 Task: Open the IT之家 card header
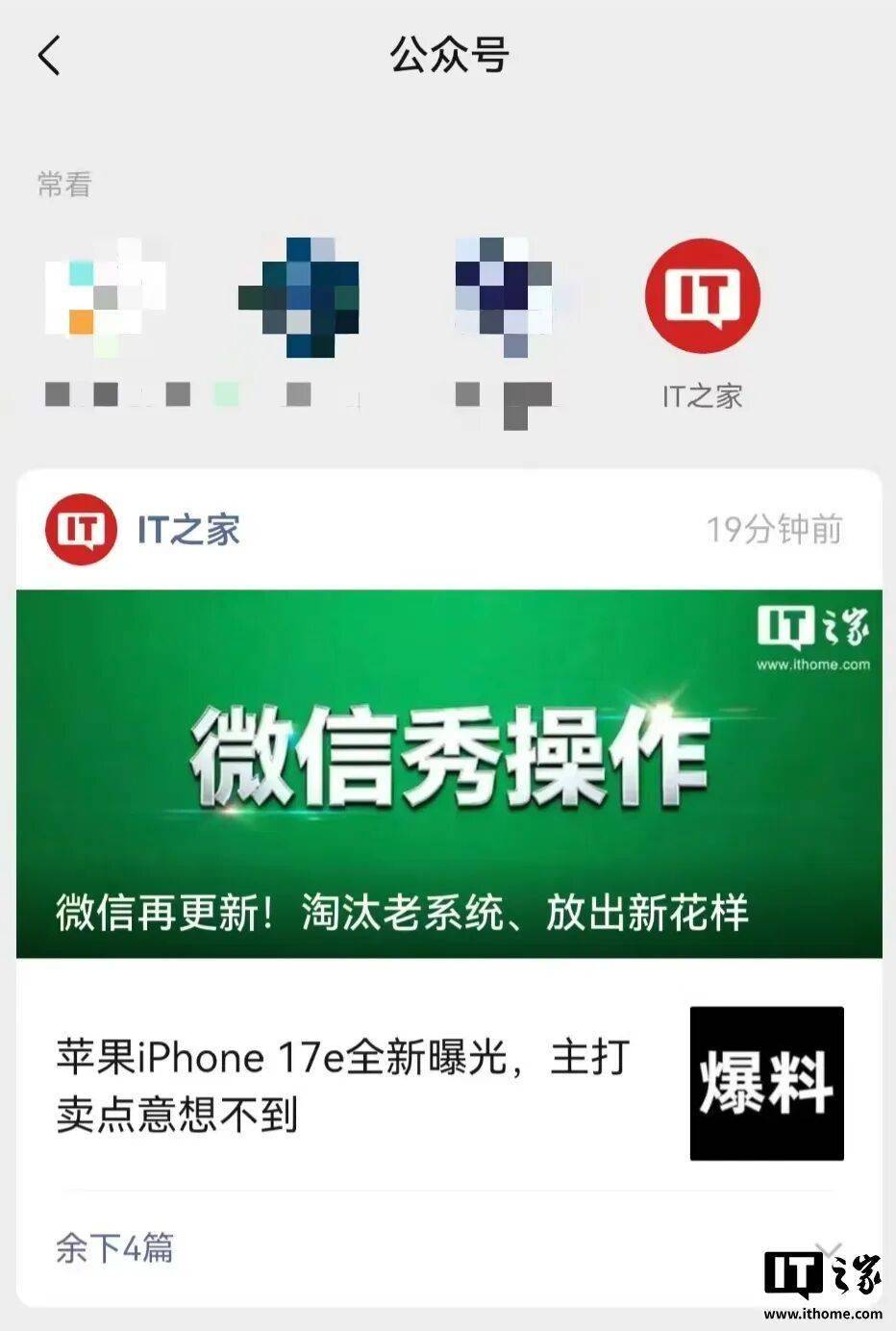(188, 530)
